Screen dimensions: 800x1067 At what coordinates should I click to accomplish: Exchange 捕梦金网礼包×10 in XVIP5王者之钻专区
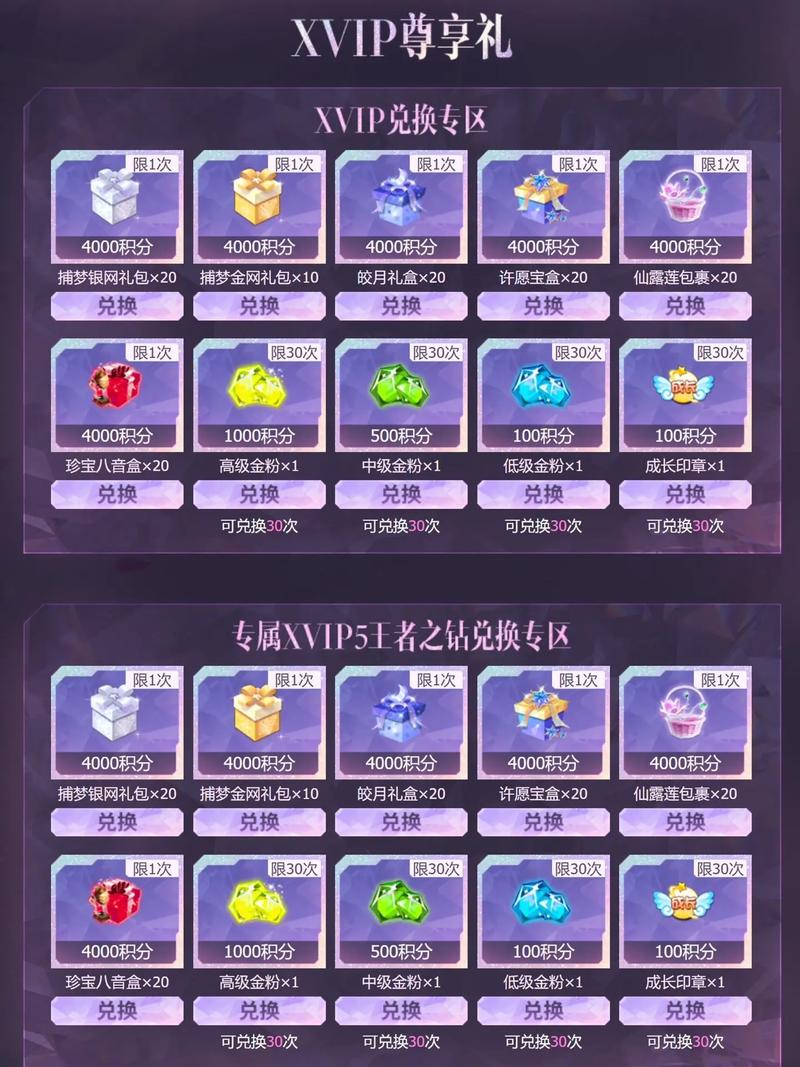[x=259, y=823]
